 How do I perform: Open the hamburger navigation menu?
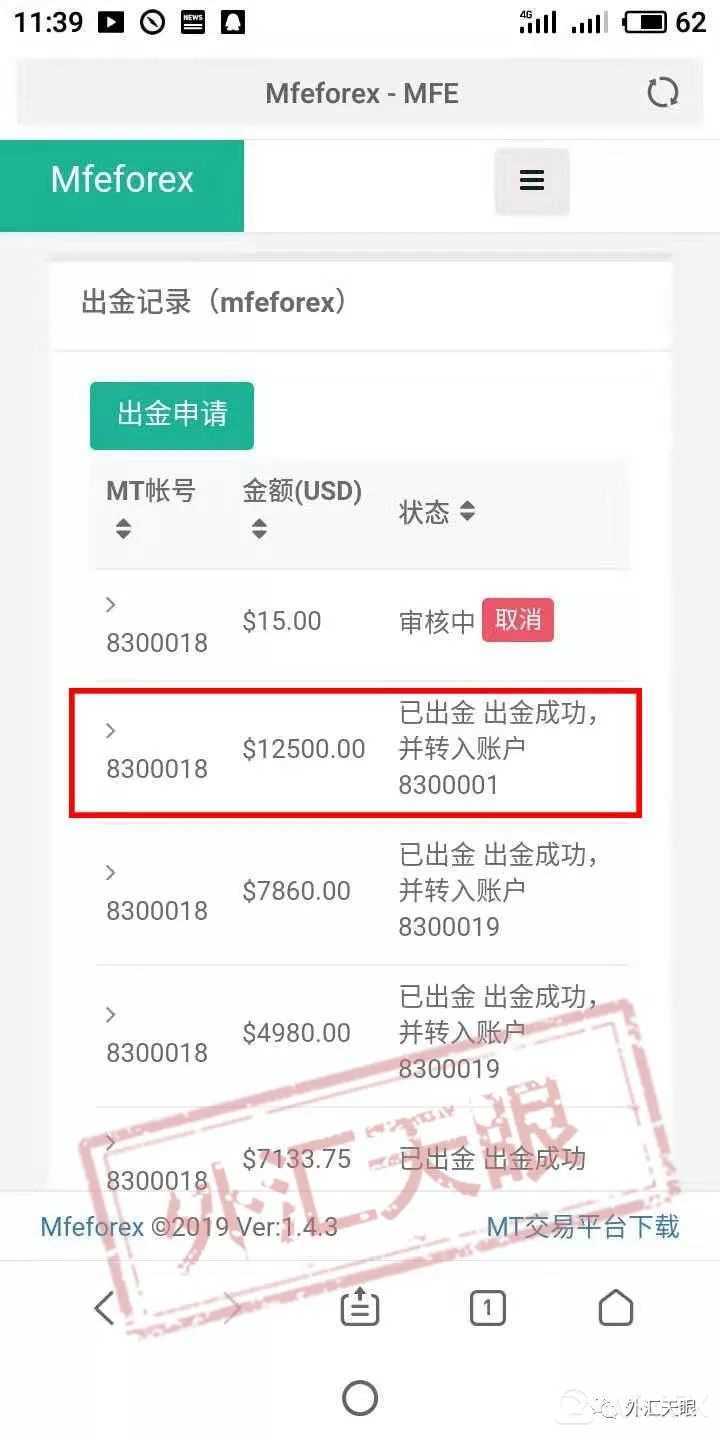tap(532, 180)
